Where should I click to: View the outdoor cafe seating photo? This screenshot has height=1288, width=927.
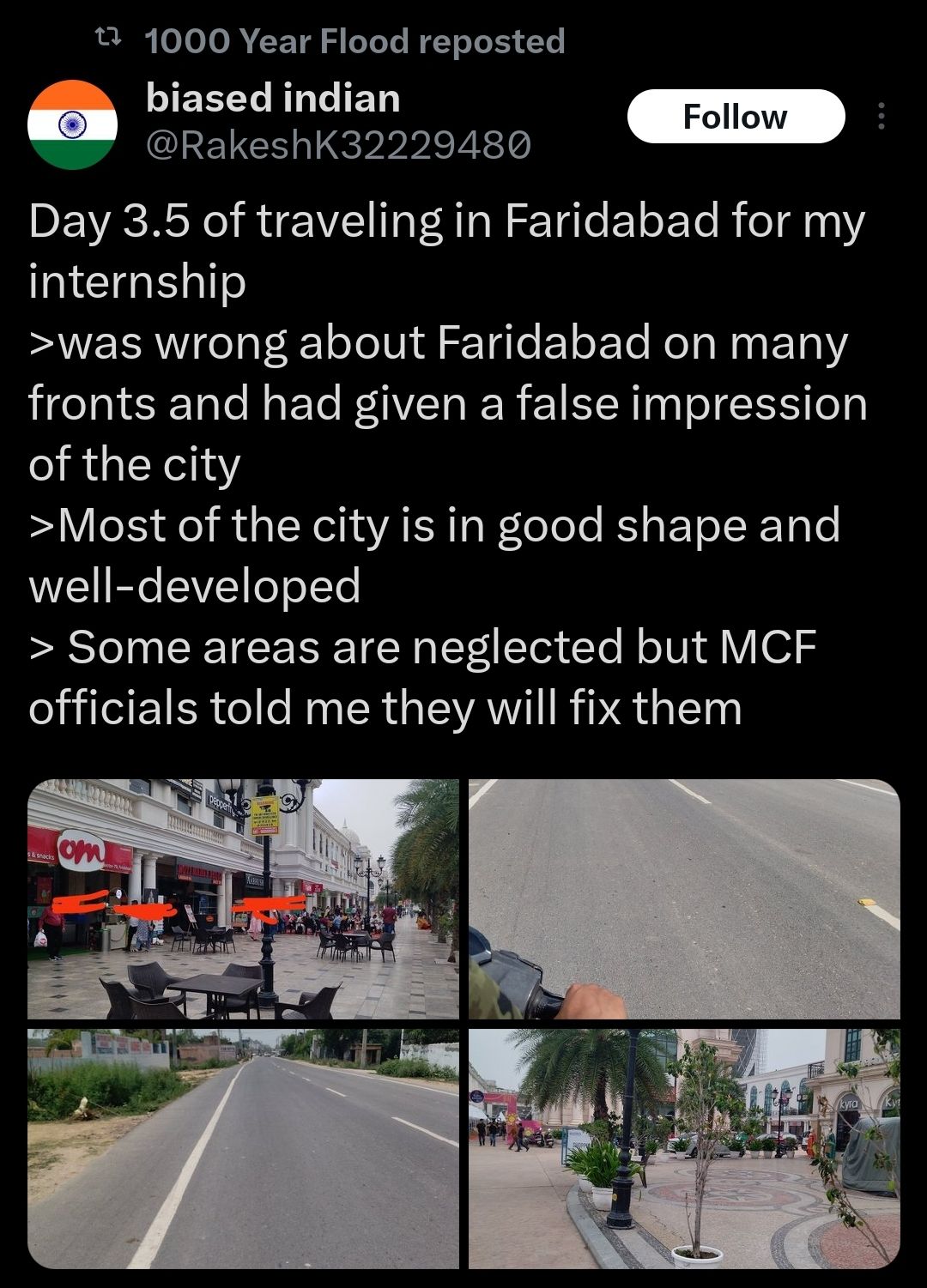[244, 898]
